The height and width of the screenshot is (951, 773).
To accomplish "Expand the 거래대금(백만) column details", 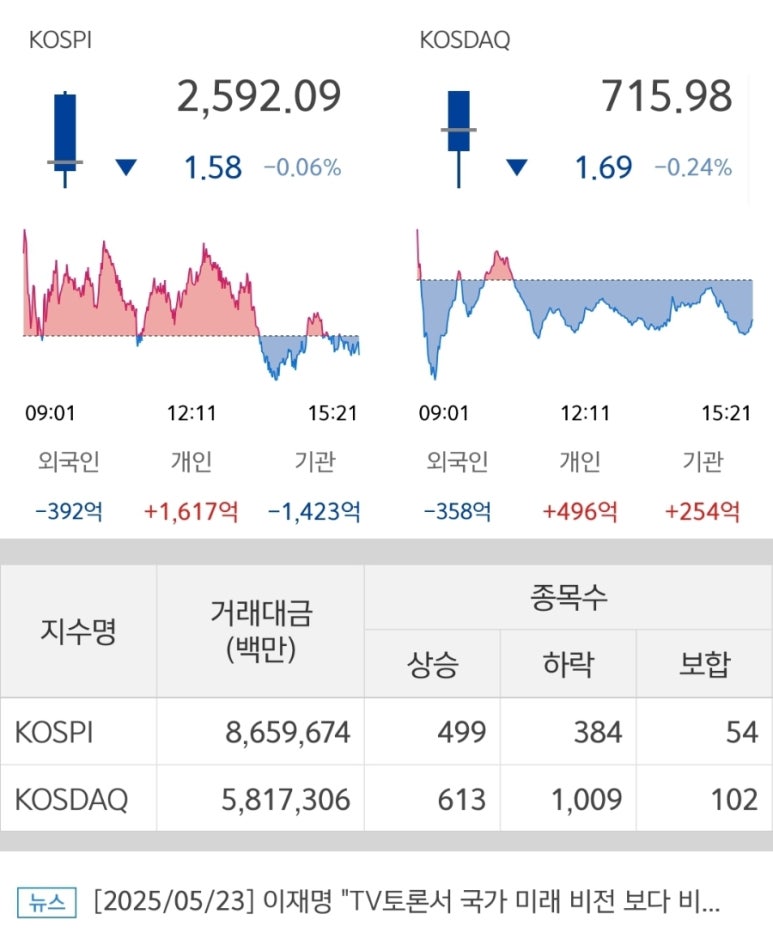I will click(262, 627).
